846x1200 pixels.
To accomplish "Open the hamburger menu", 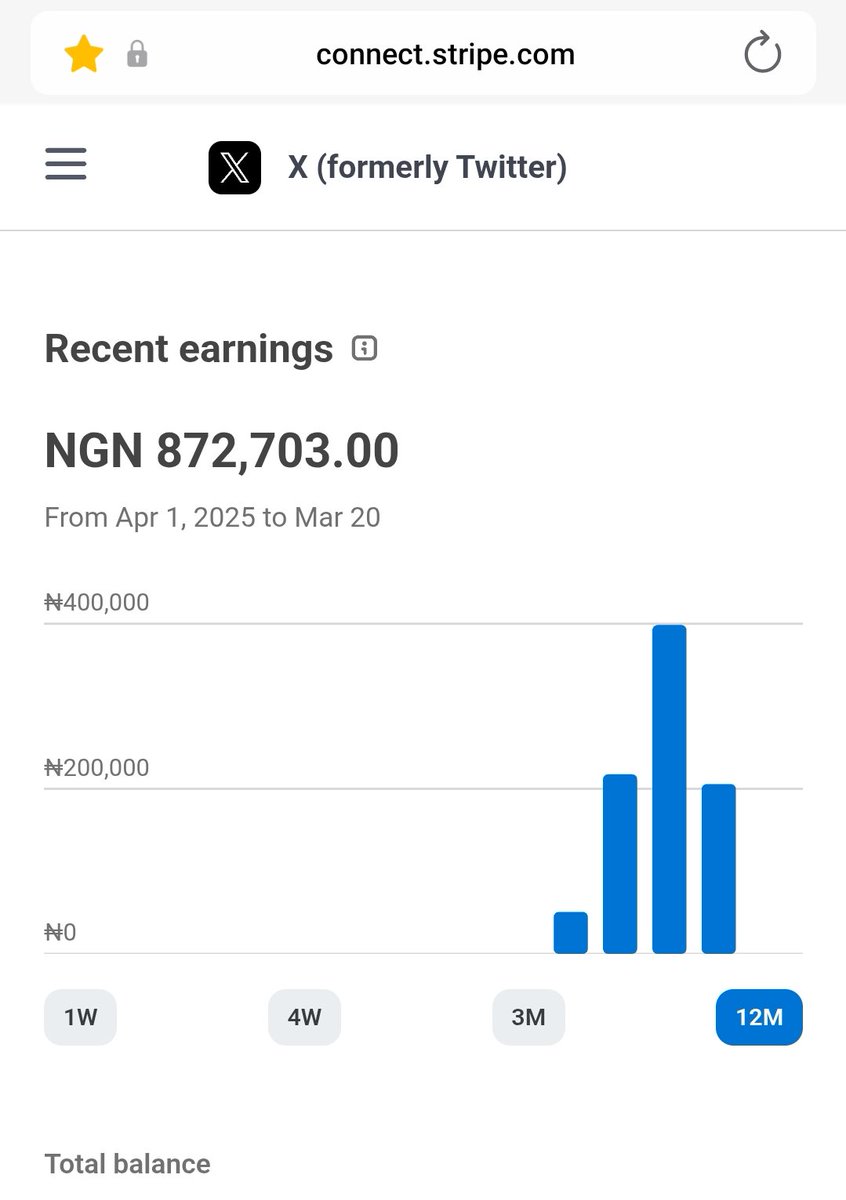I will click(x=66, y=163).
